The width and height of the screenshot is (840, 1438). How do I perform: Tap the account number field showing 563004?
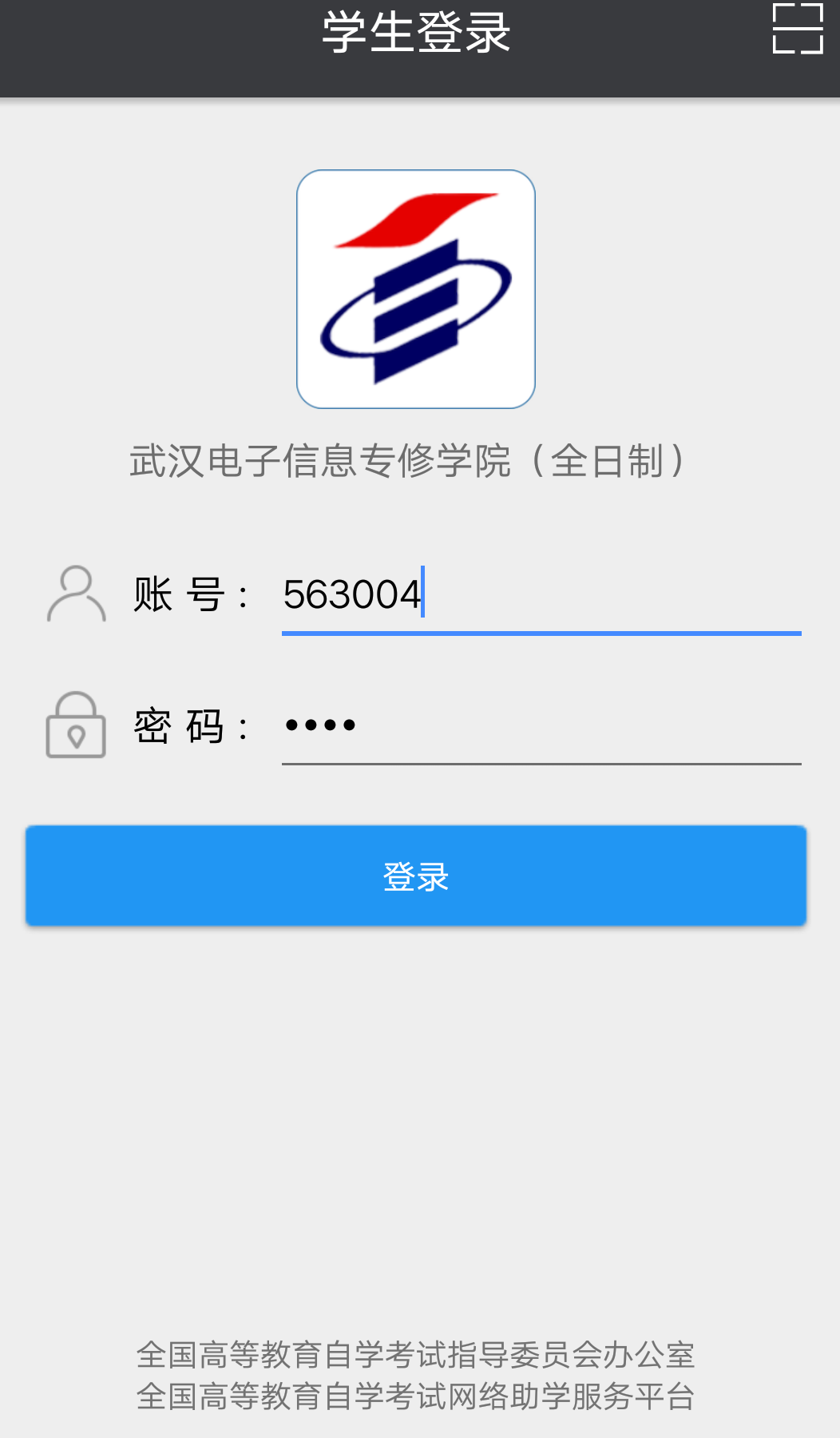click(541, 595)
